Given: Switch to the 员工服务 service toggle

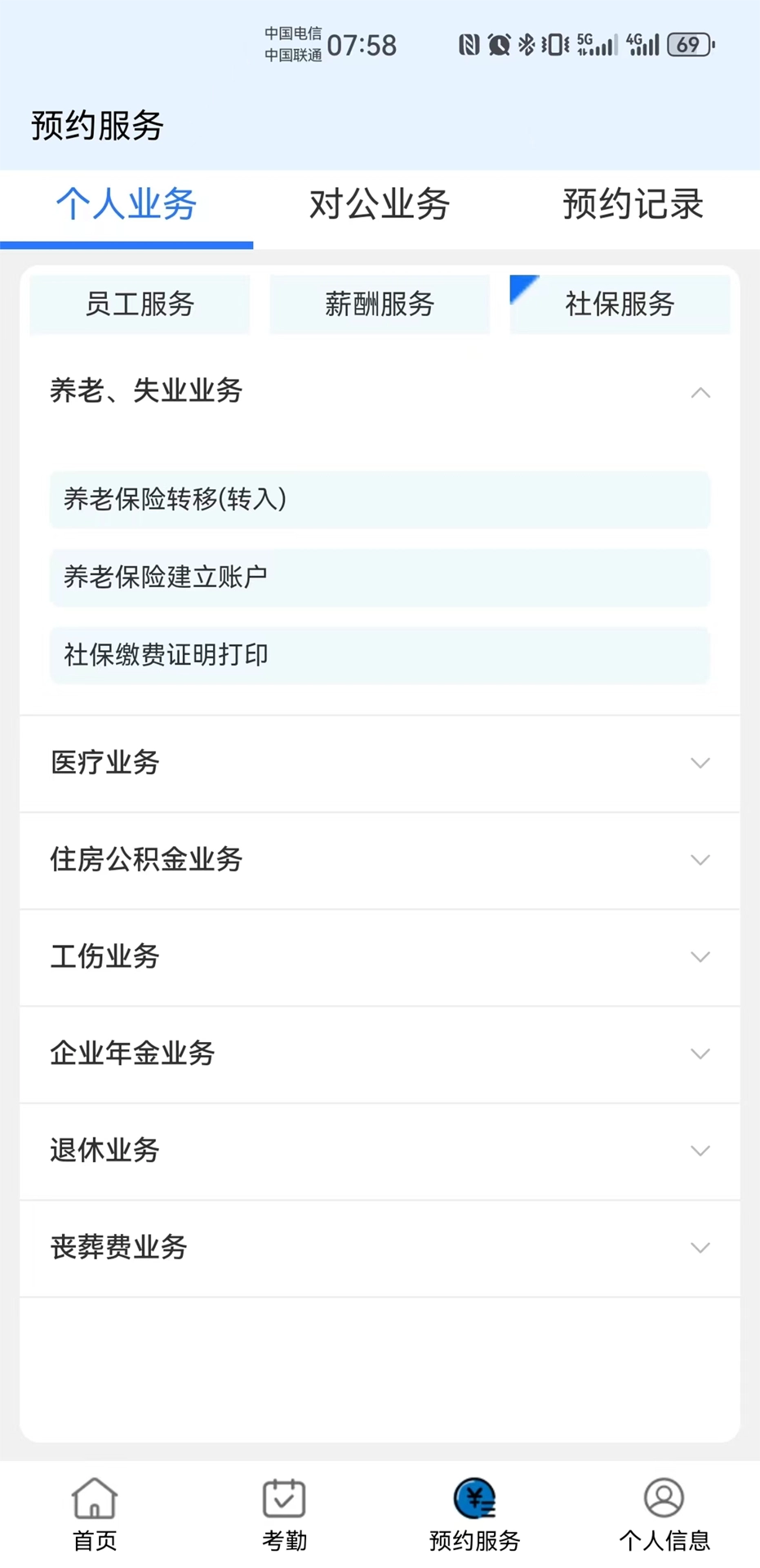Looking at the screenshot, I should (x=139, y=305).
